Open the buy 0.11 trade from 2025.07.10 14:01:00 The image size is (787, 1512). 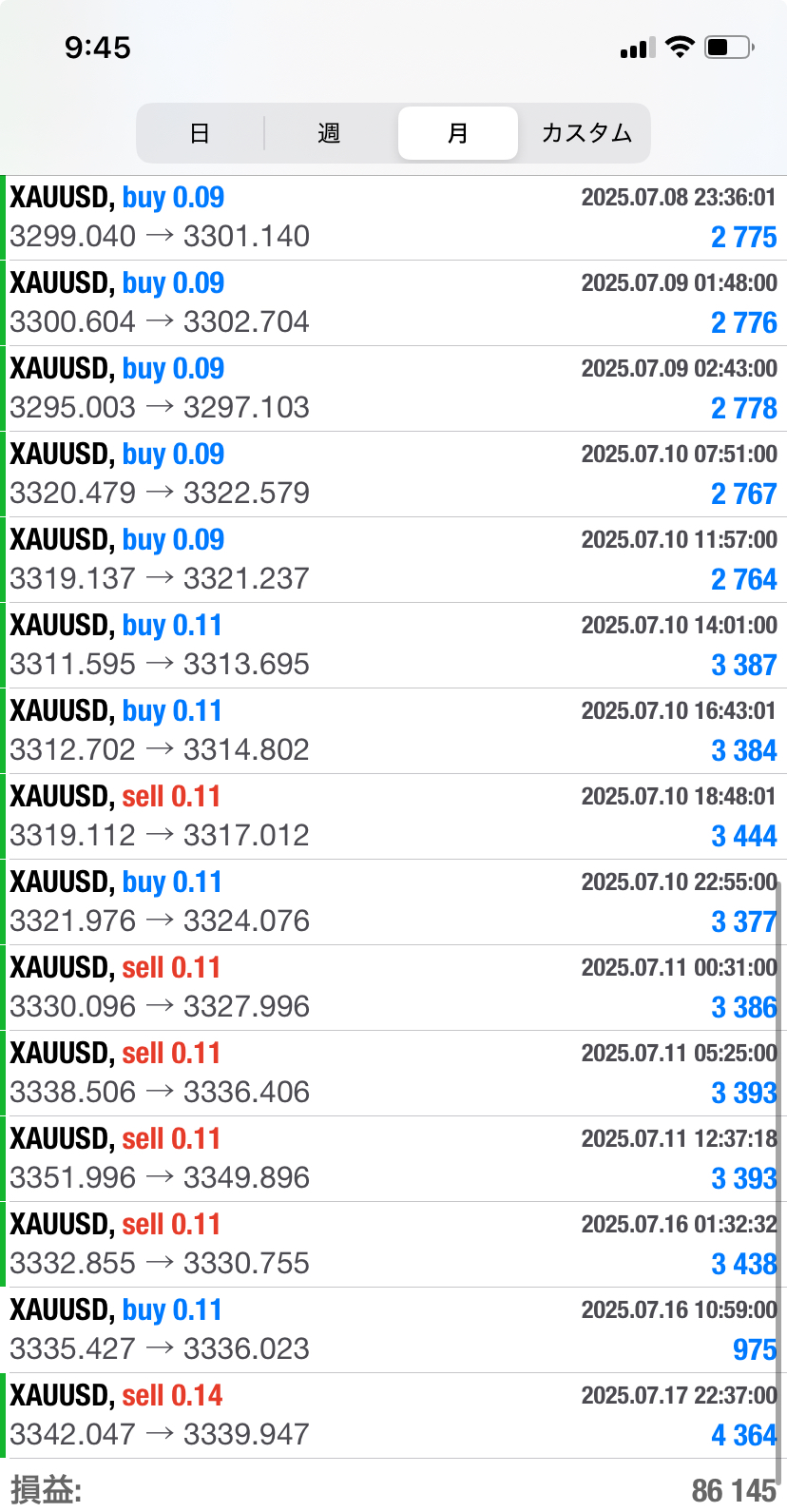tap(393, 646)
